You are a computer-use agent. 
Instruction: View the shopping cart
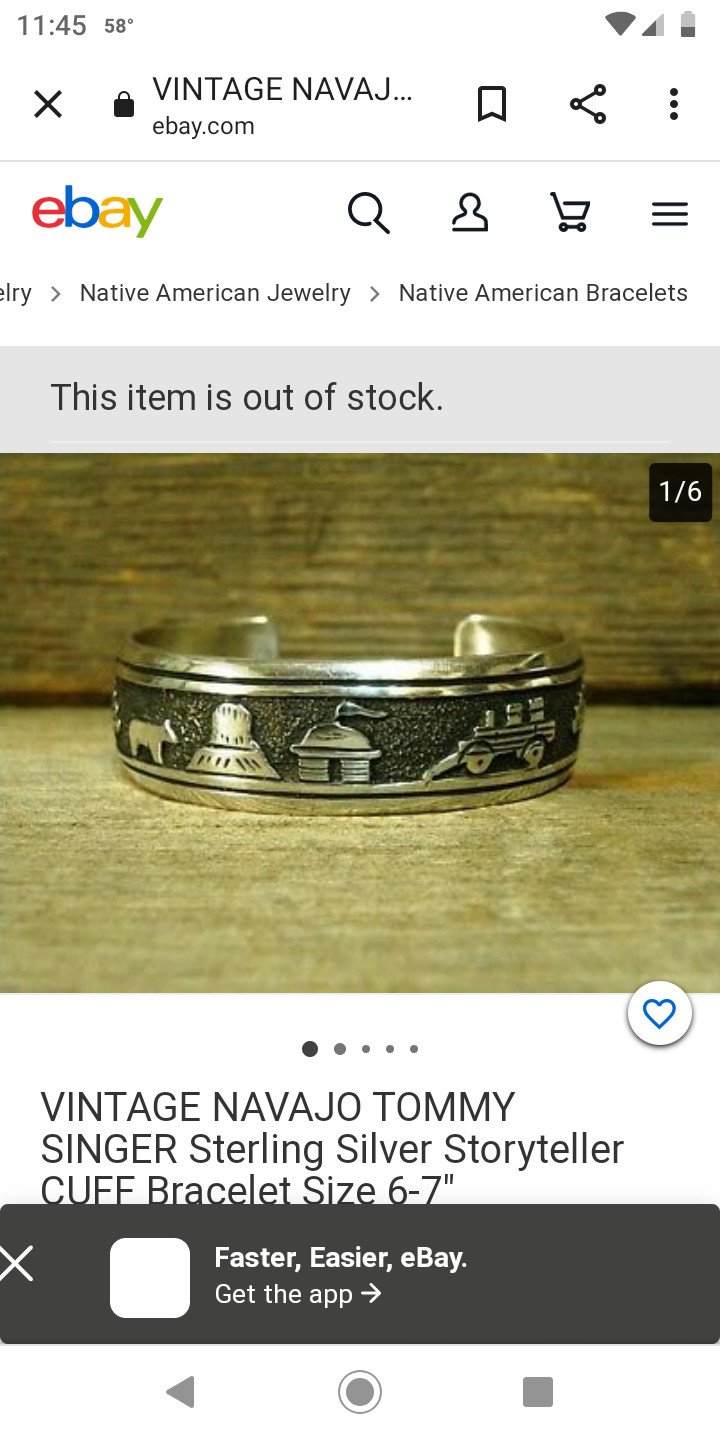coord(570,213)
